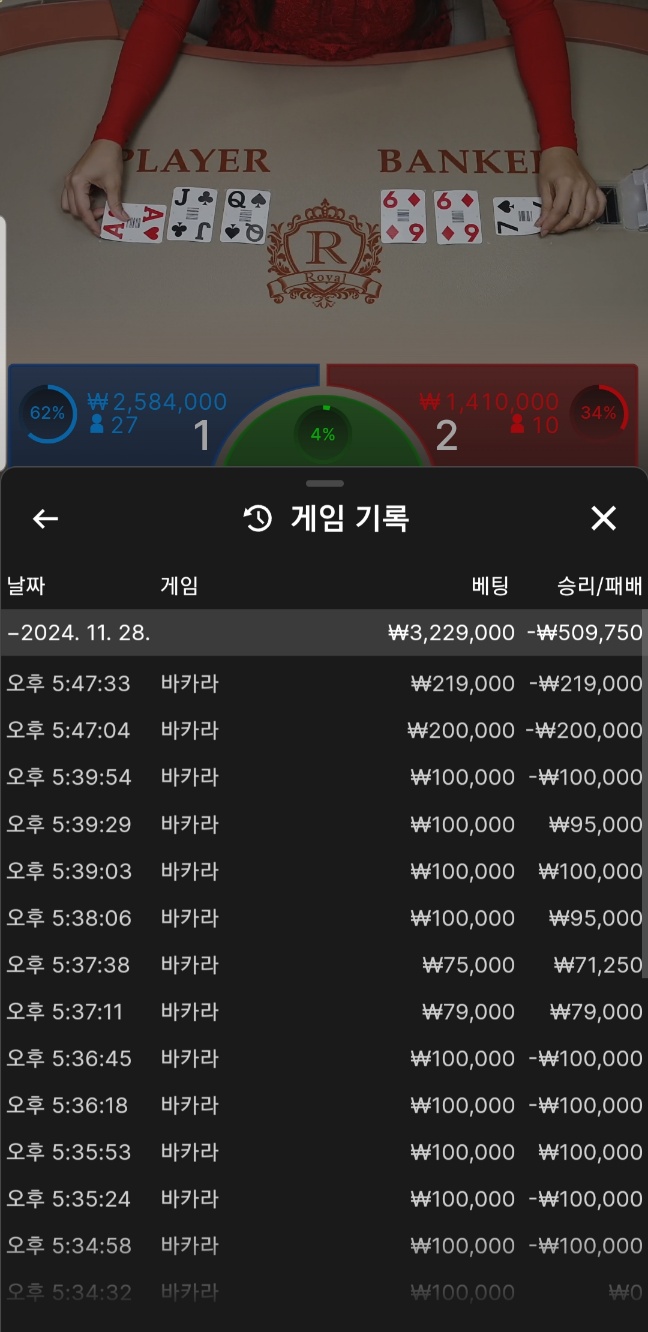Open the 오후 5:39:29 바카라 record
Screen dimensions: 648x1332
pos(324,824)
